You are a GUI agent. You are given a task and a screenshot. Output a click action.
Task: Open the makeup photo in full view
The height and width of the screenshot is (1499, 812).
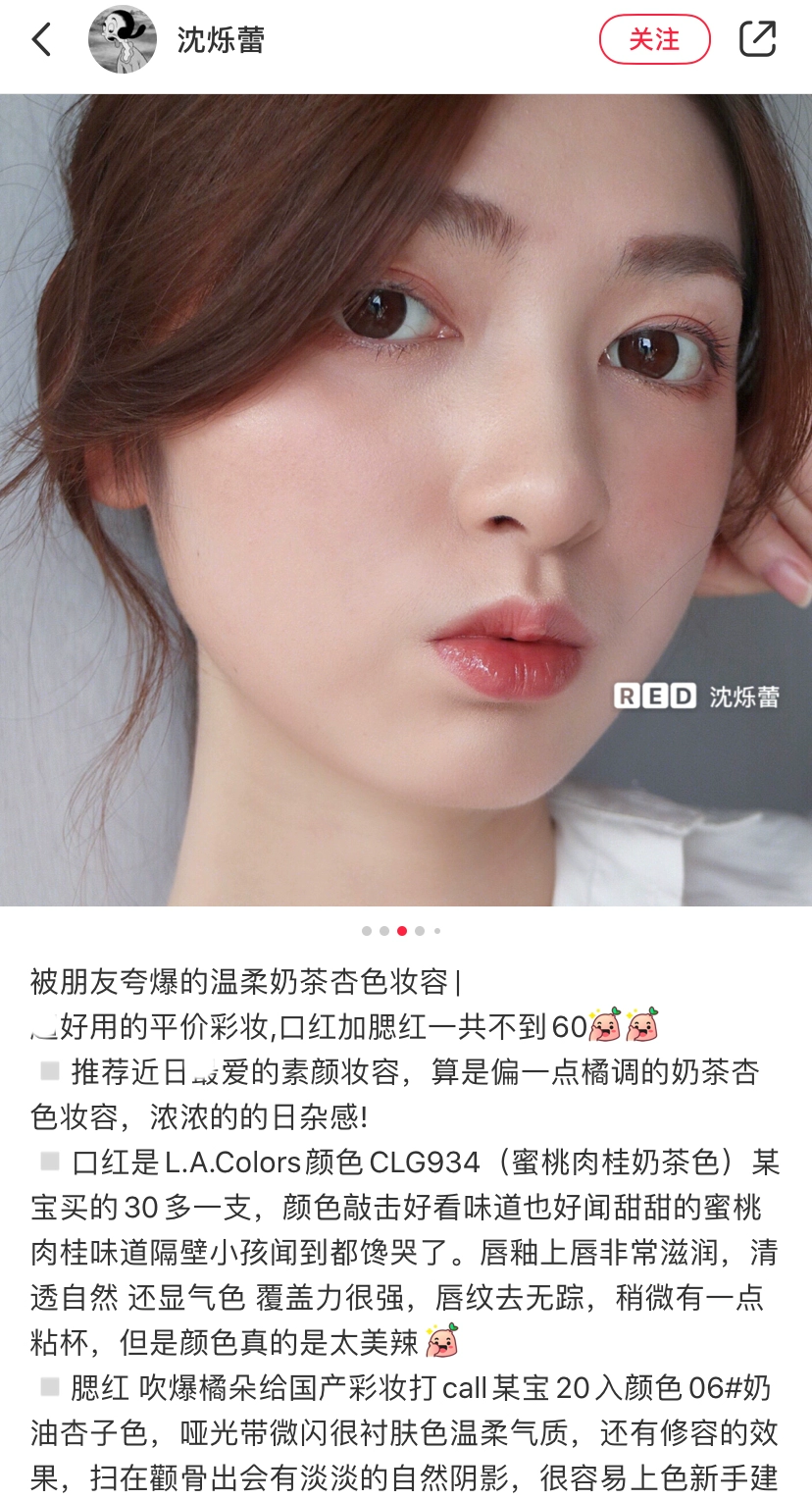click(406, 499)
